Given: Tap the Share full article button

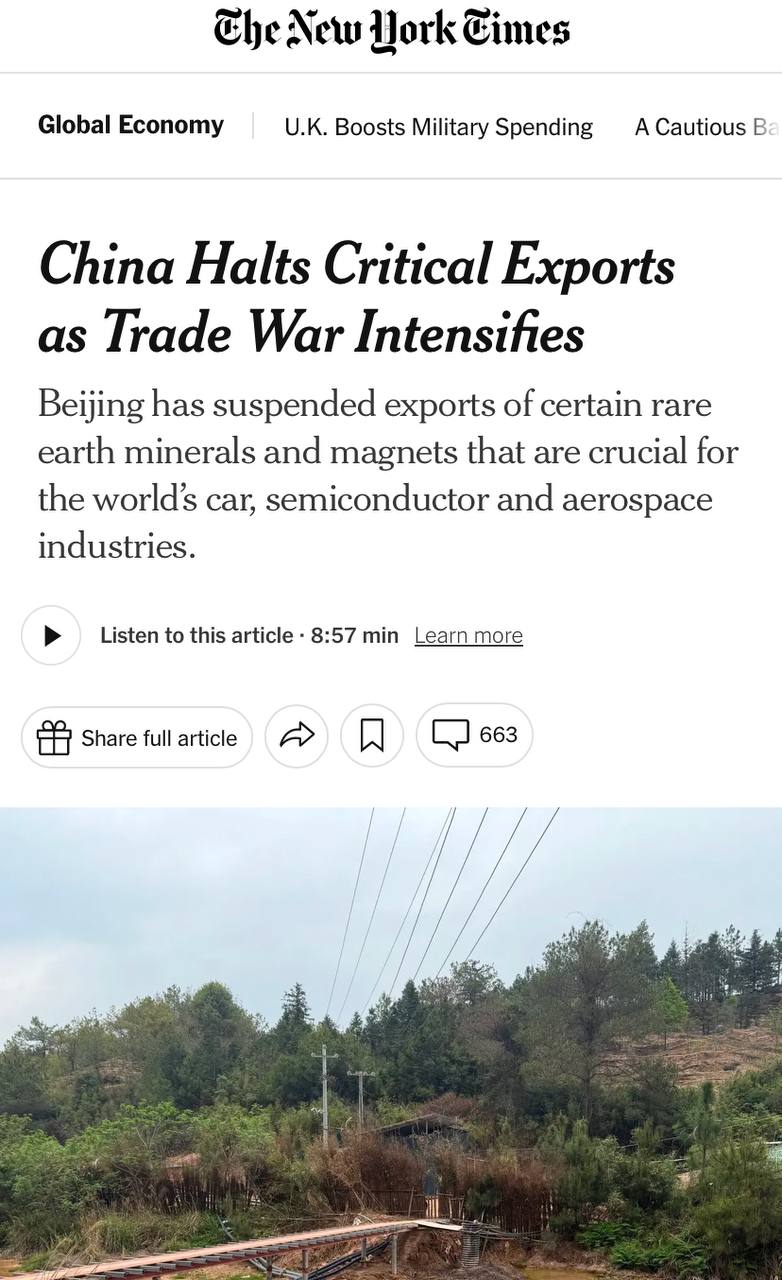Looking at the screenshot, I should click(x=137, y=738).
